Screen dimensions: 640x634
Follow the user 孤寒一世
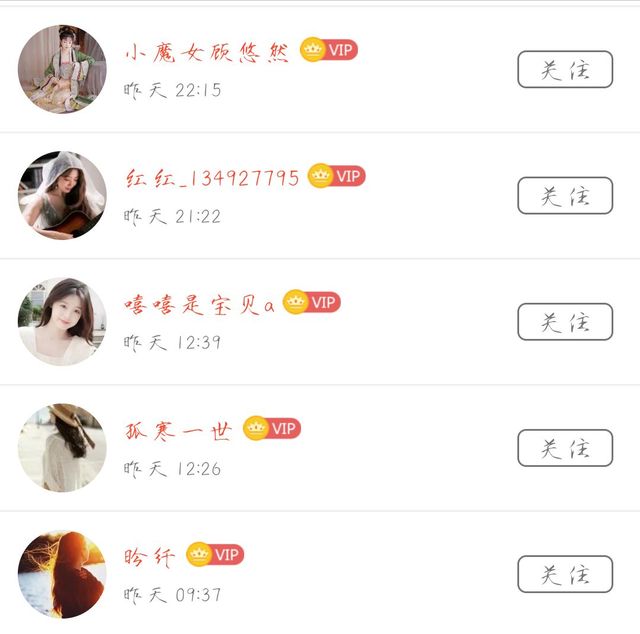point(564,448)
